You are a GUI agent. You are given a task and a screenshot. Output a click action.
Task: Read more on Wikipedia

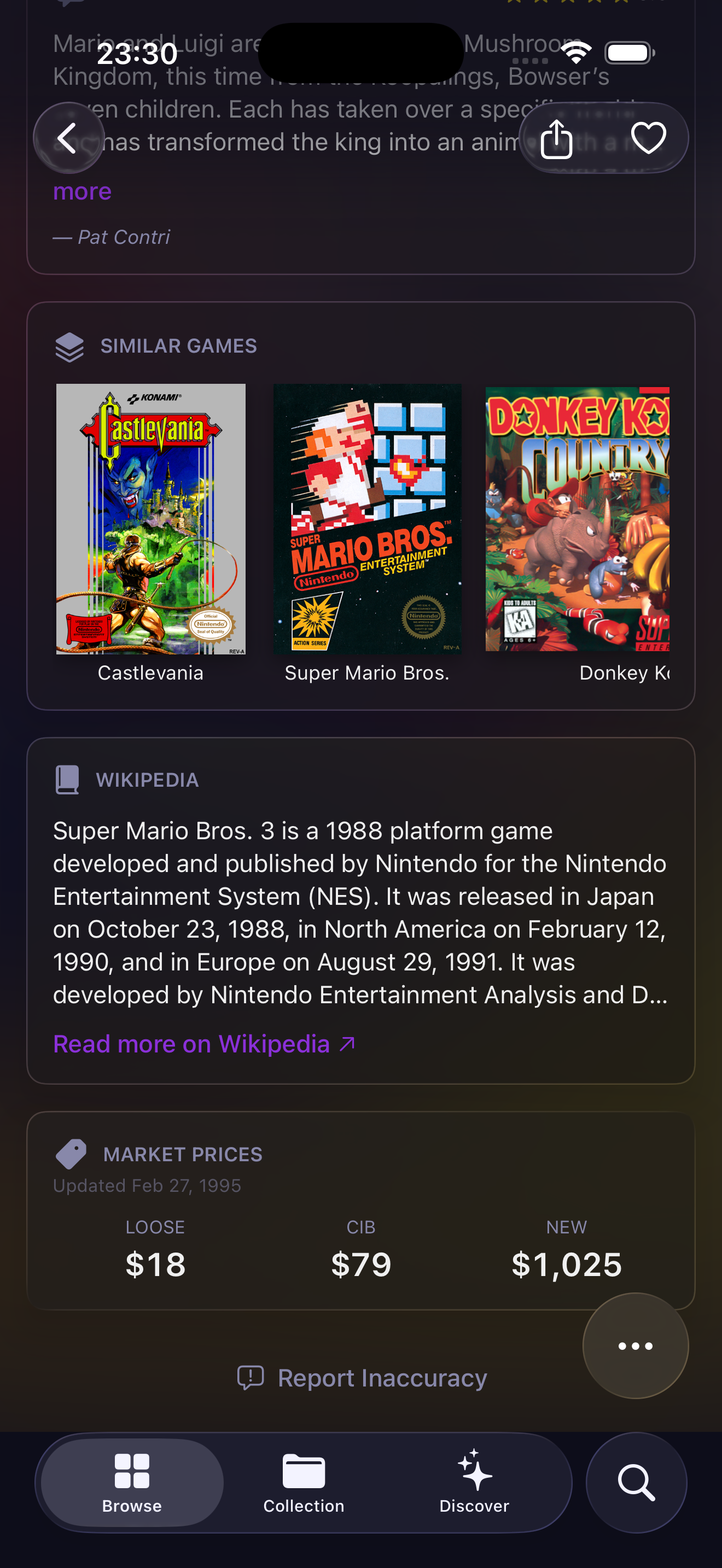point(204,1044)
